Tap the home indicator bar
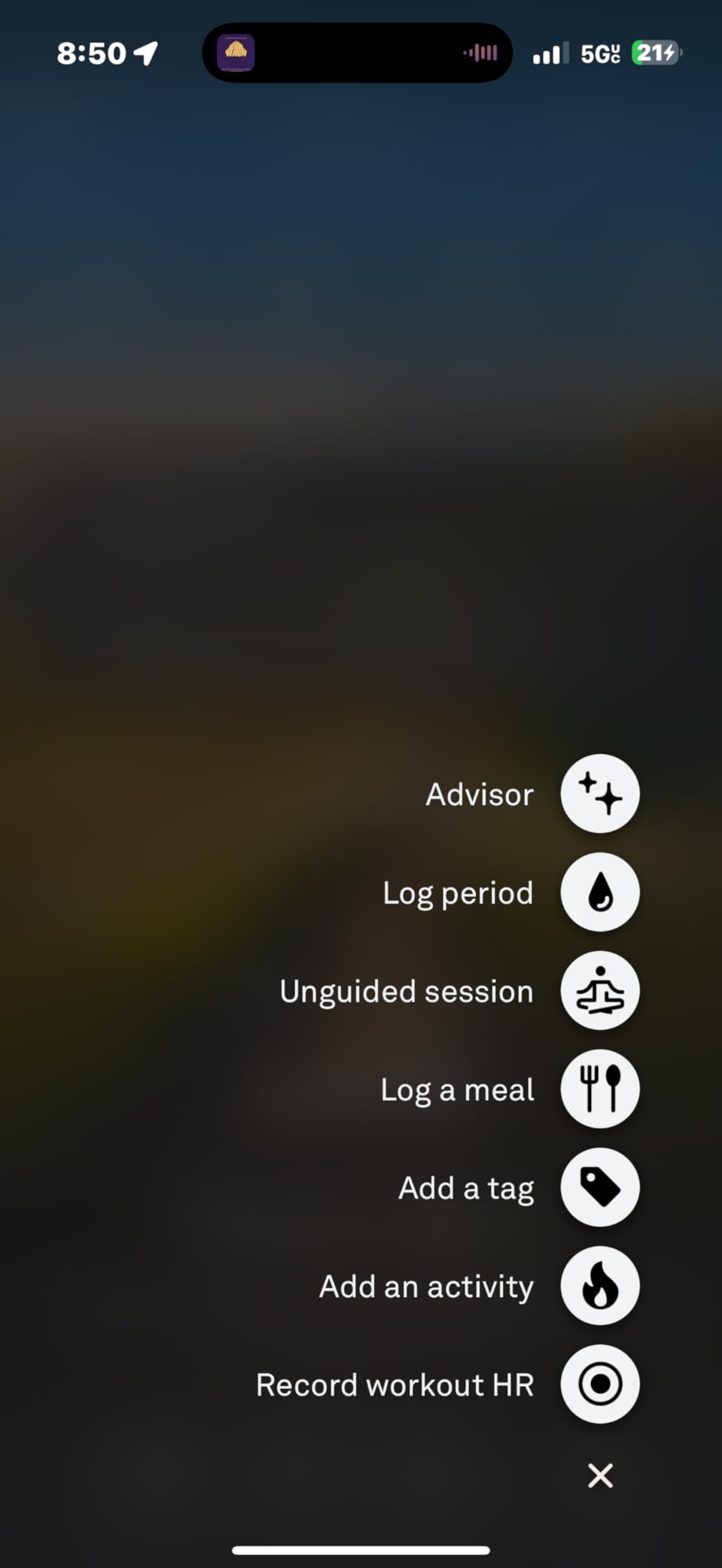The height and width of the screenshot is (1568, 722). [x=361, y=1544]
